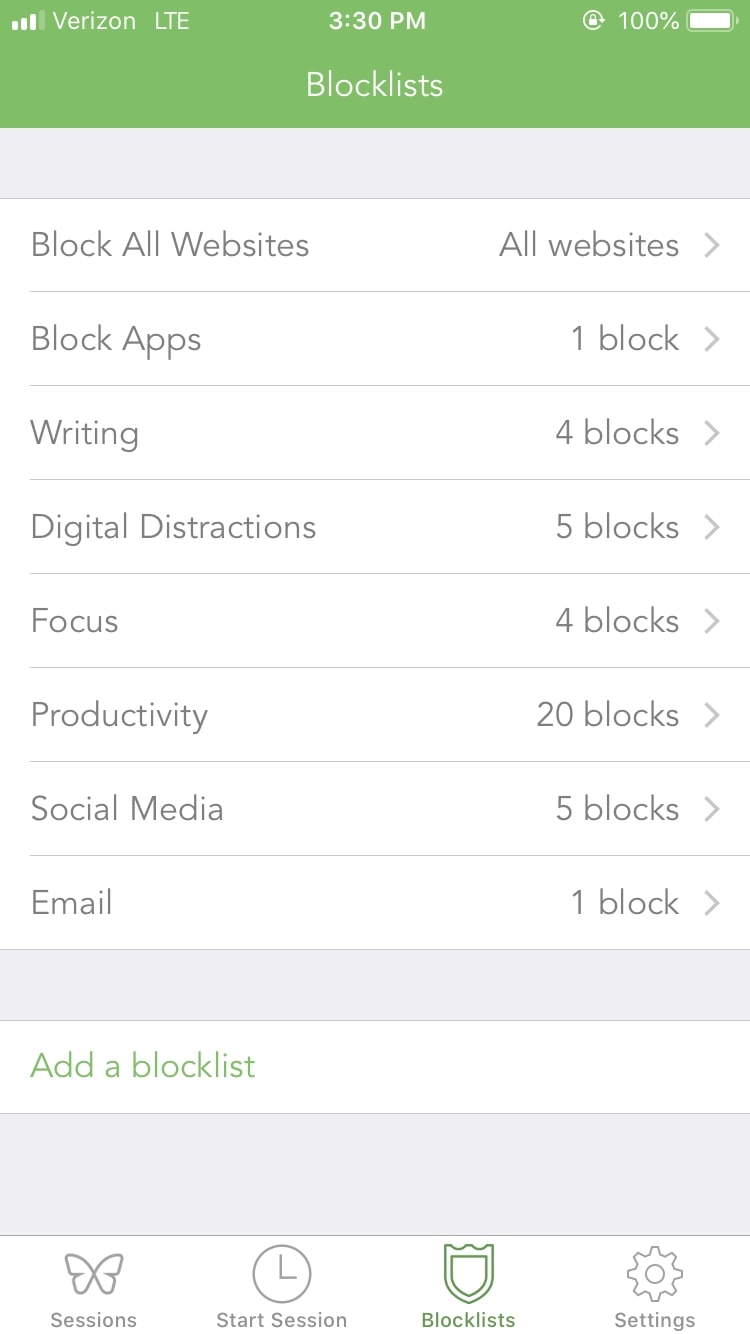Open the Email blocklist
Viewport: 750px width, 1334px height.
(375, 903)
